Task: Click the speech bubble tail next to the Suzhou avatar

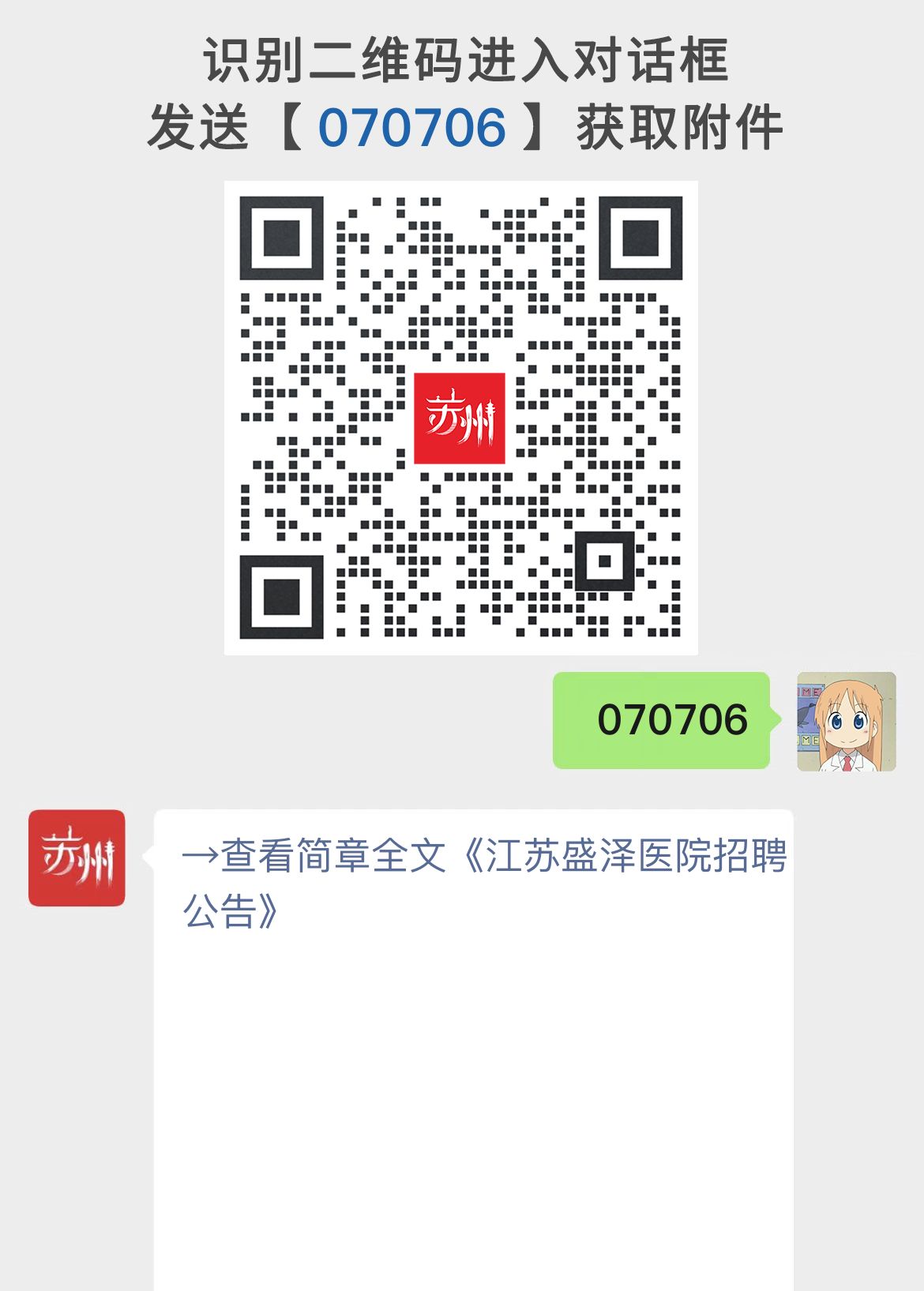Action: [147, 853]
